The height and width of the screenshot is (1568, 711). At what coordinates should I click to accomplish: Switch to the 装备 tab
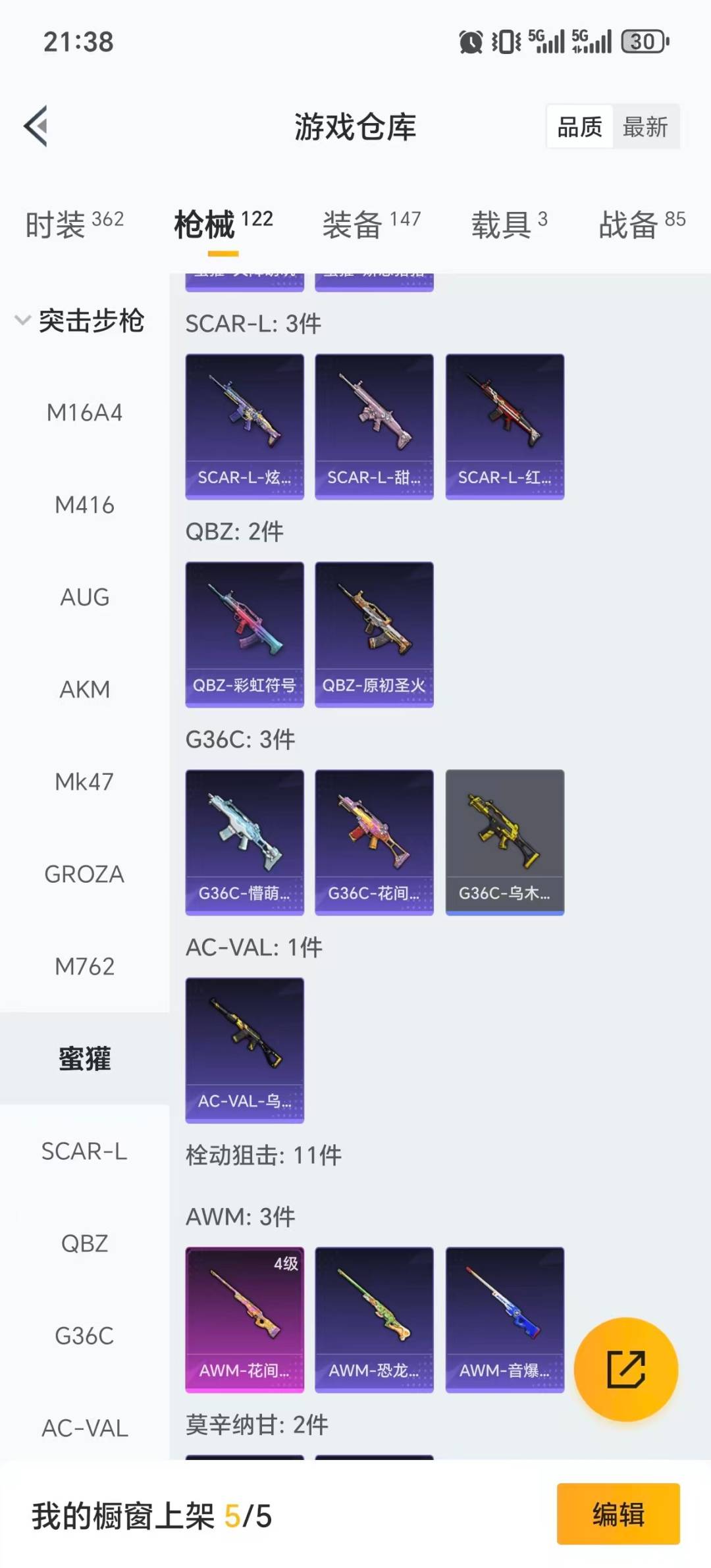point(371,224)
